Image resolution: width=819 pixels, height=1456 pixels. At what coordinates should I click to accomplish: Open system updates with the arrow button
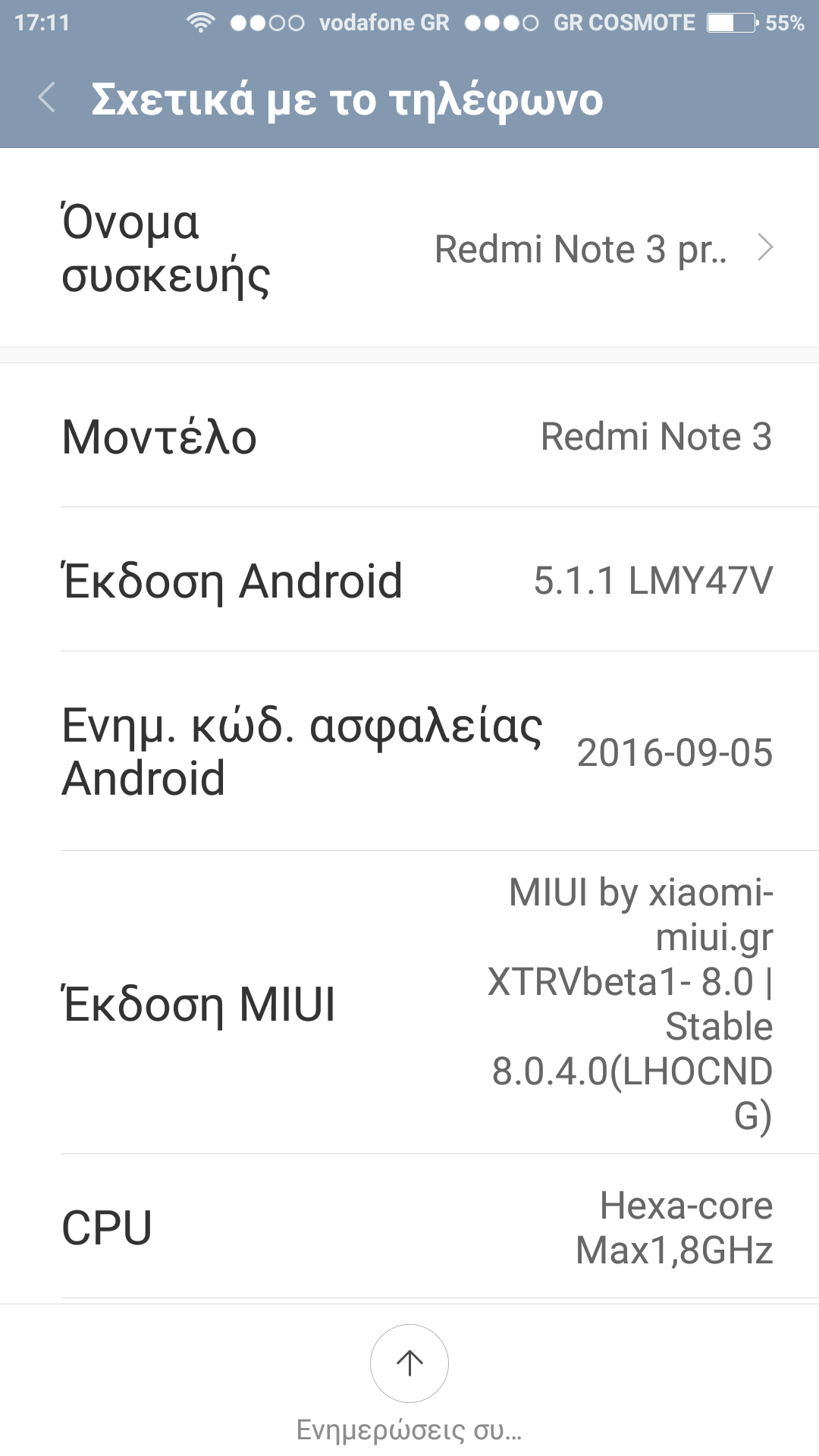pos(409,1363)
